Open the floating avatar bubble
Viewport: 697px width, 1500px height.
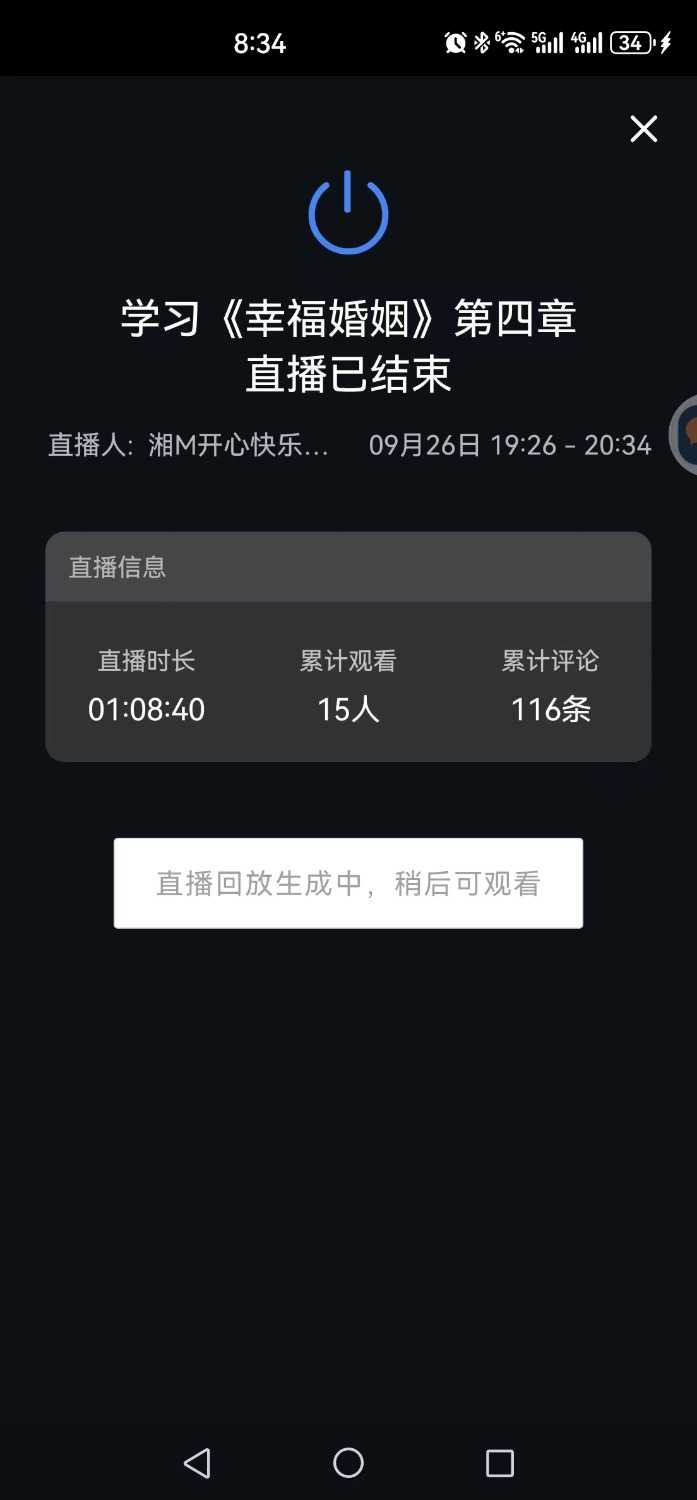coord(686,435)
